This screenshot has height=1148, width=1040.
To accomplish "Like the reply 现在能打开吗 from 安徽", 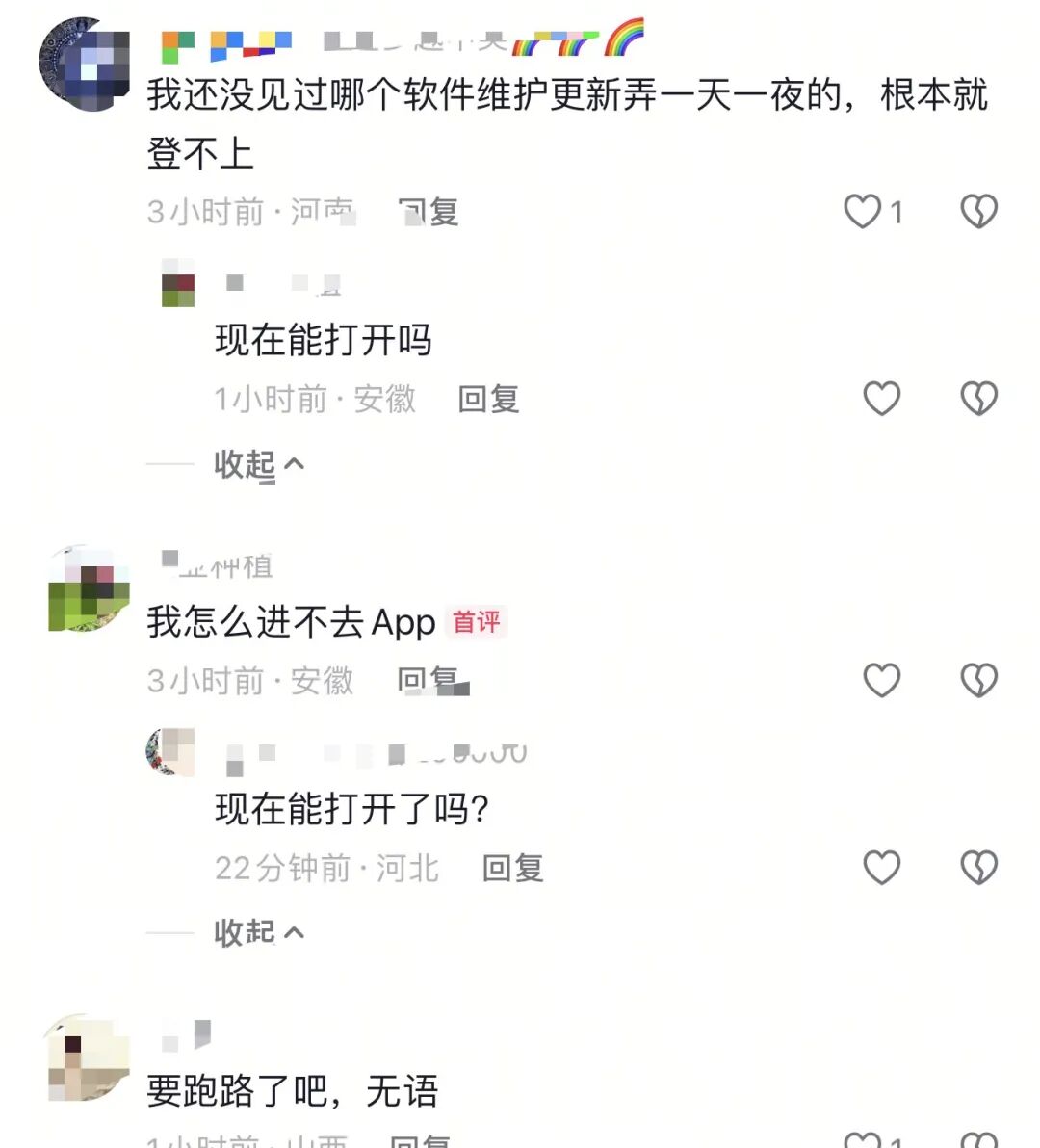I will pyautogui.click(x=881, y=398).
